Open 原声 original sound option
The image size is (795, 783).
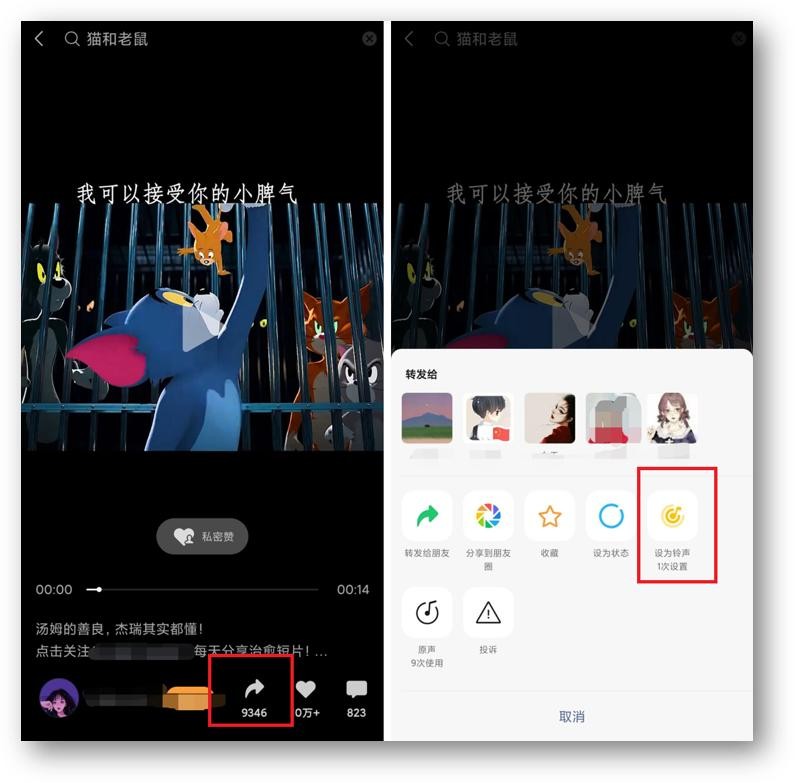tap(427, 613)
